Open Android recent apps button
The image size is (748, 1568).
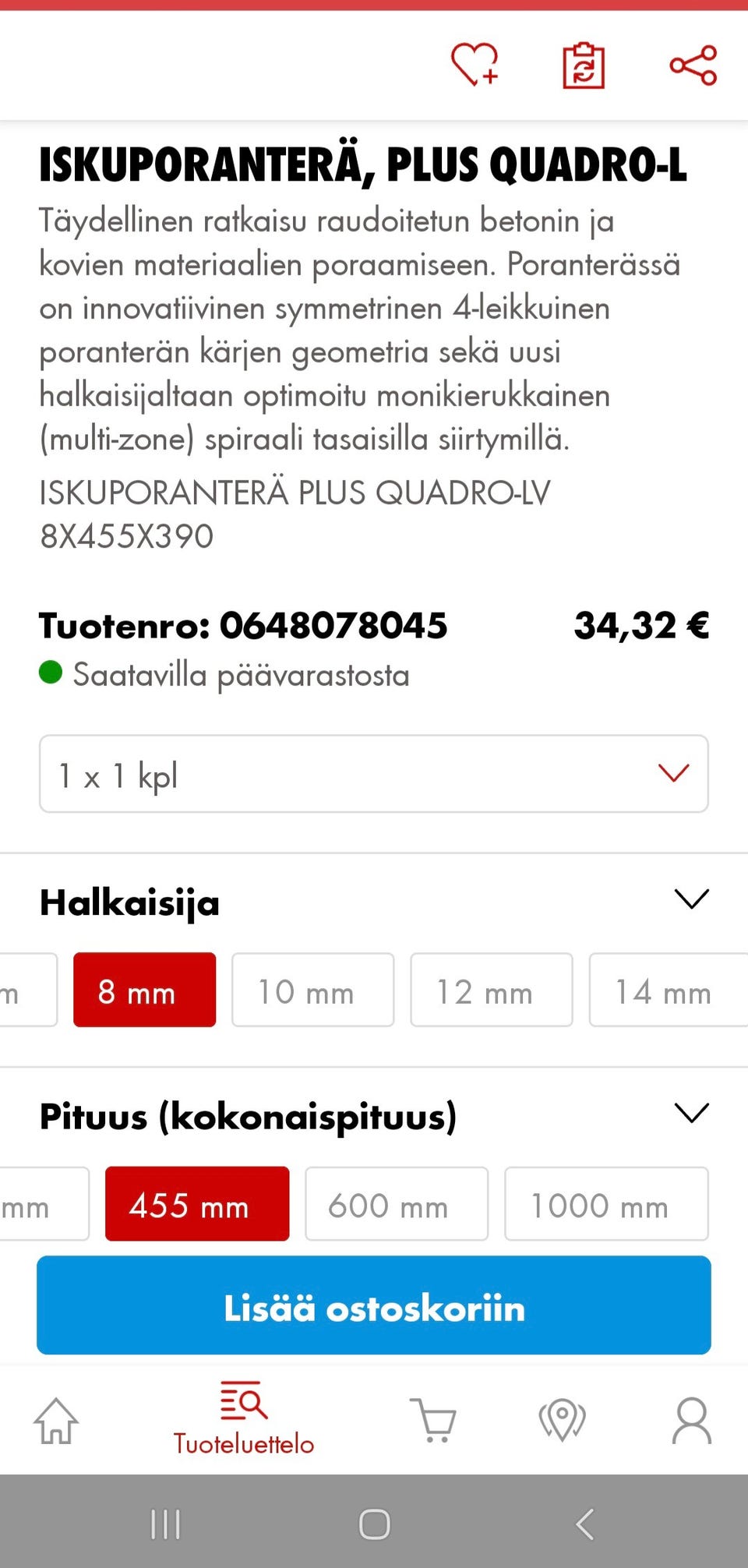[x=166, y=1527]
